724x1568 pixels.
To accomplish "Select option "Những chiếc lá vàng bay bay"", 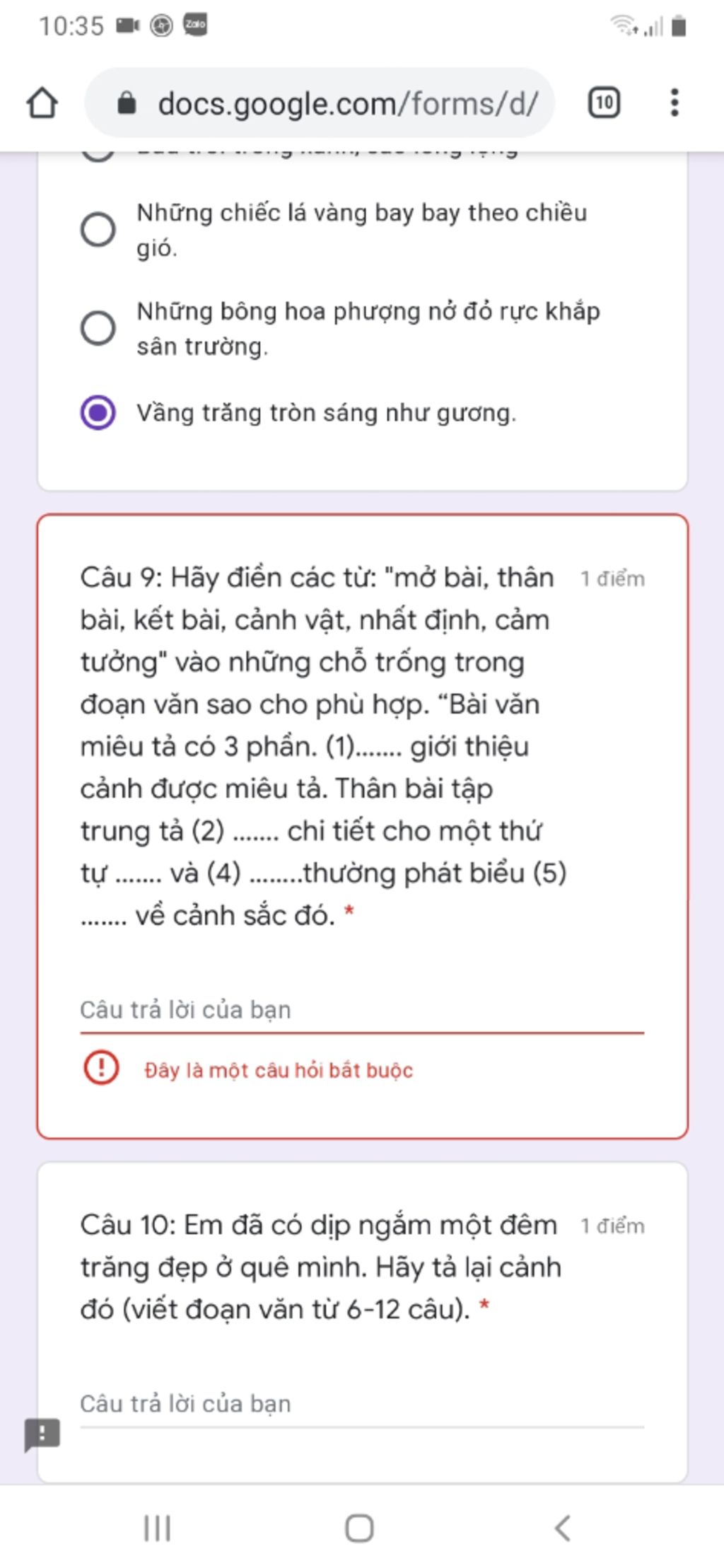I will (98, 230).
